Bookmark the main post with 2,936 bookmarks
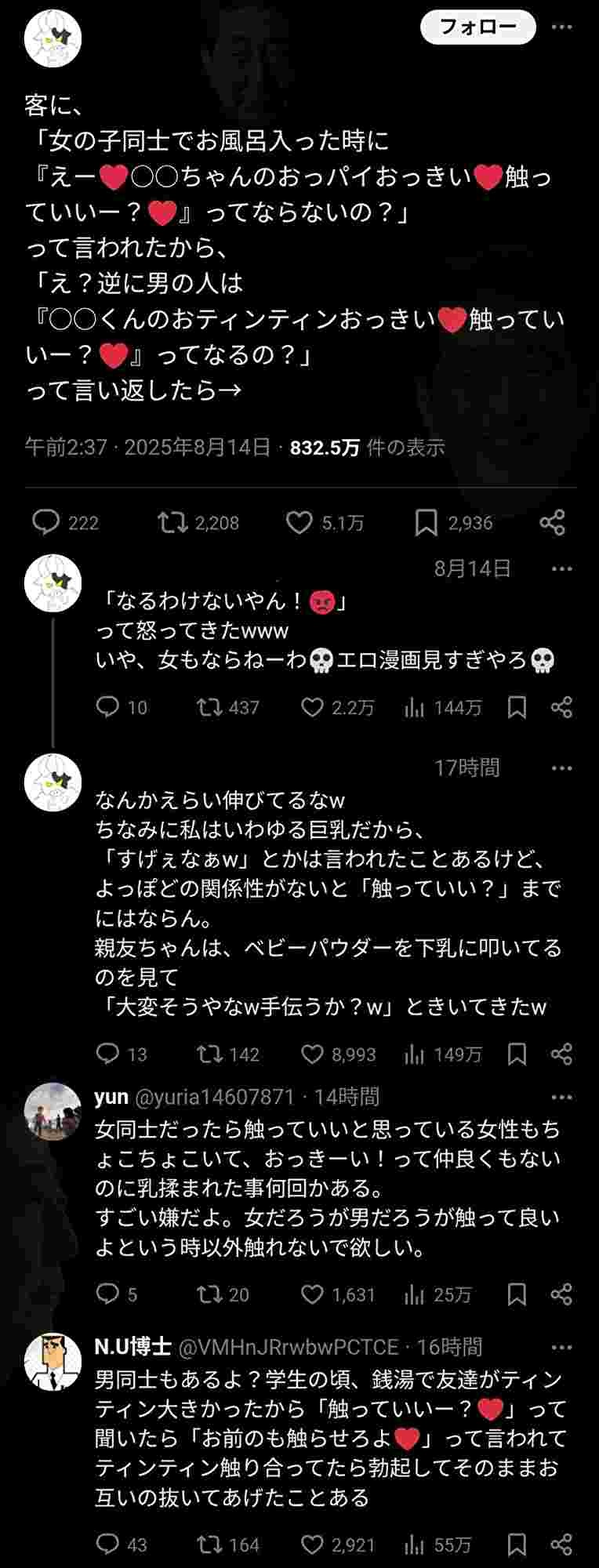599x1568 pixels. [x=426, y=523]
